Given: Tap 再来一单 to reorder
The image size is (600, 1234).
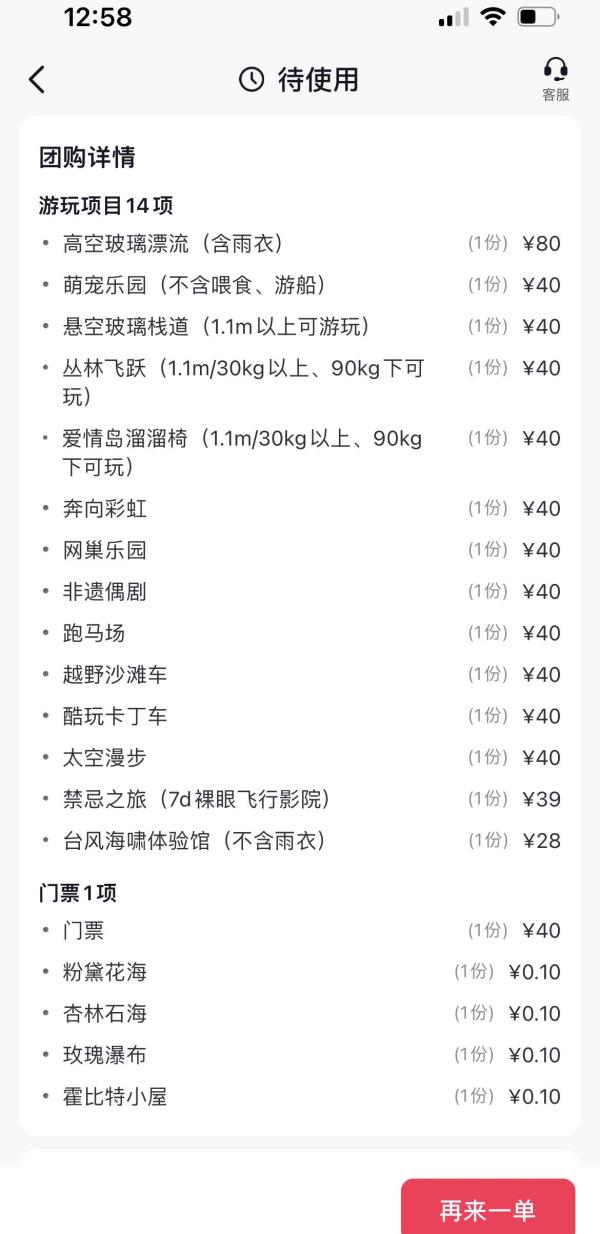Looking at the screenshot, I should (x=488, y=1208).
